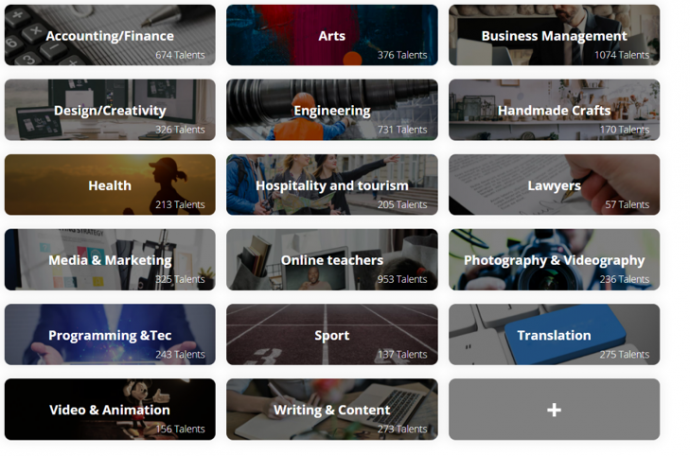The height and width of the screenshot is (456, 690).
Task: Open Business Management talents
Action: pyautogui.click(x=554, y=36)
